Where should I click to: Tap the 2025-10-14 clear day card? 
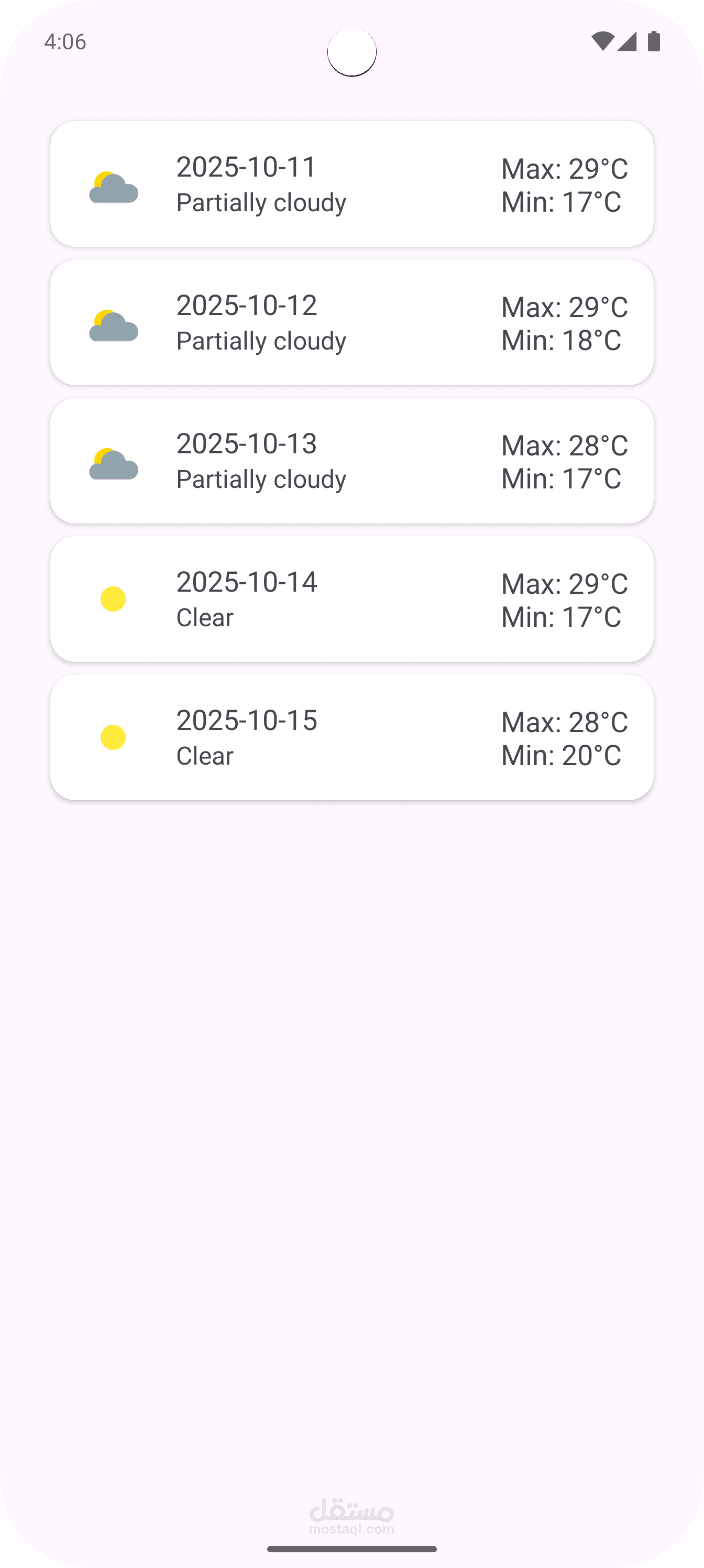point(351,599)
